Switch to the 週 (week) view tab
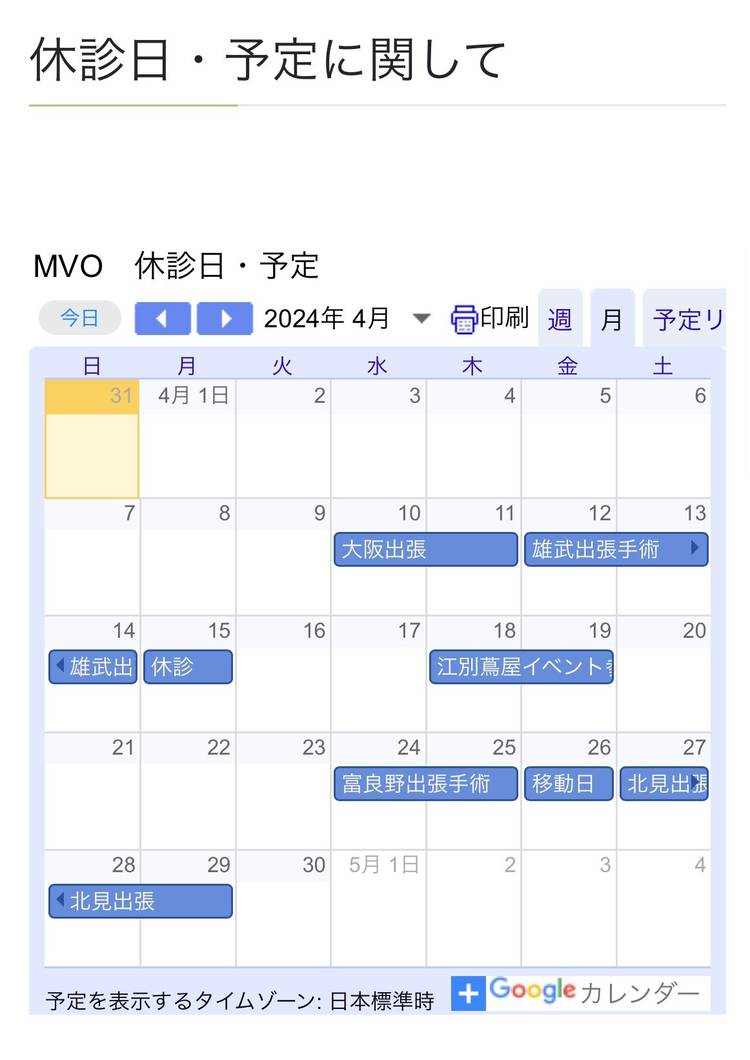The height and width of the screenshot is (1060, 750). click(560, 319)
